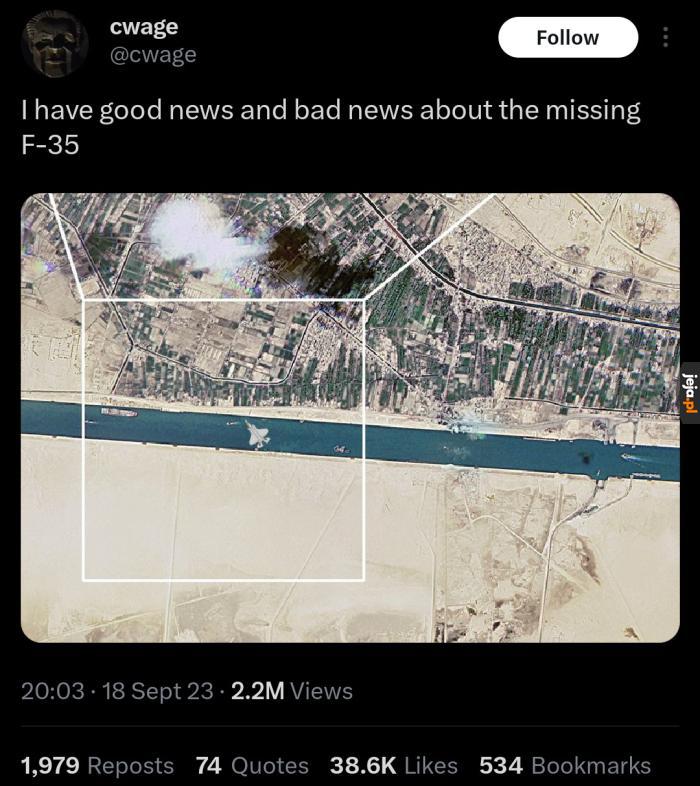700x786 pixels.
Task: View the 38.6K Likes list
Action: (x=393, y=766)
